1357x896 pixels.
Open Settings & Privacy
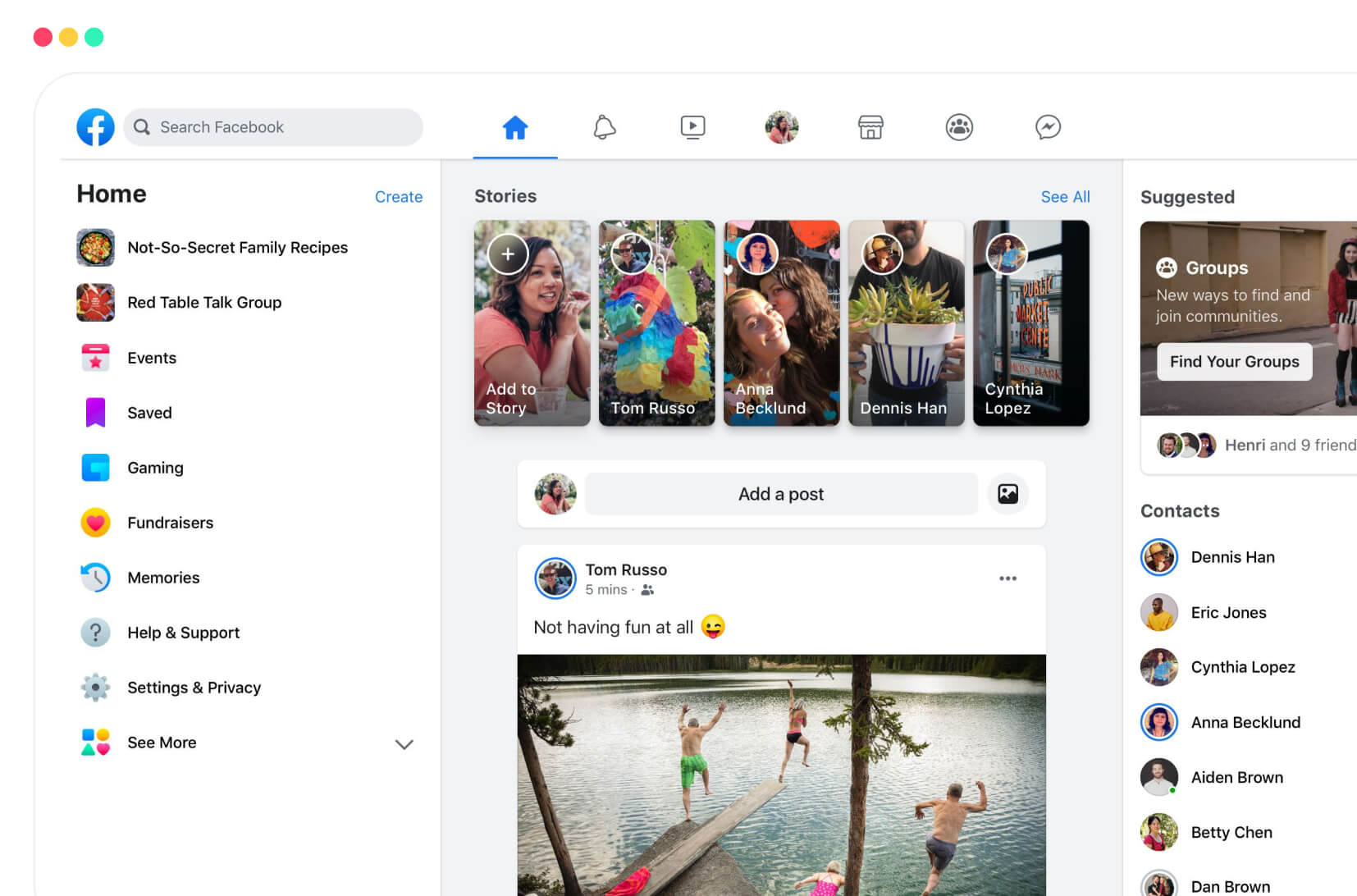click(x=194, y=688)
